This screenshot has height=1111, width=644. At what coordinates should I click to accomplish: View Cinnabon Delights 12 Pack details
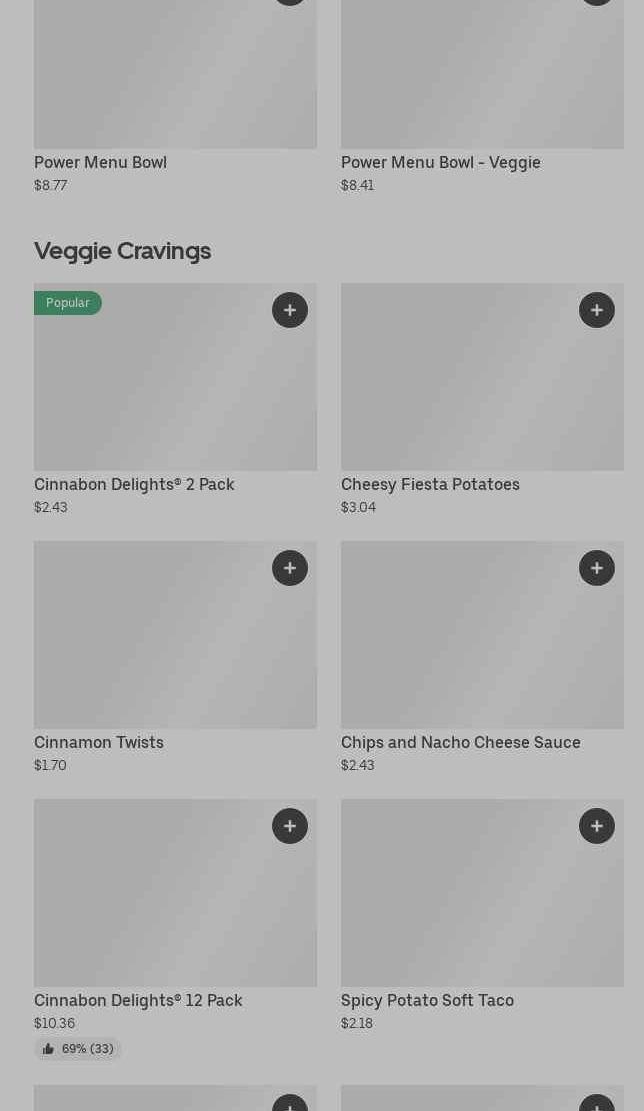(x=175, y=930)
